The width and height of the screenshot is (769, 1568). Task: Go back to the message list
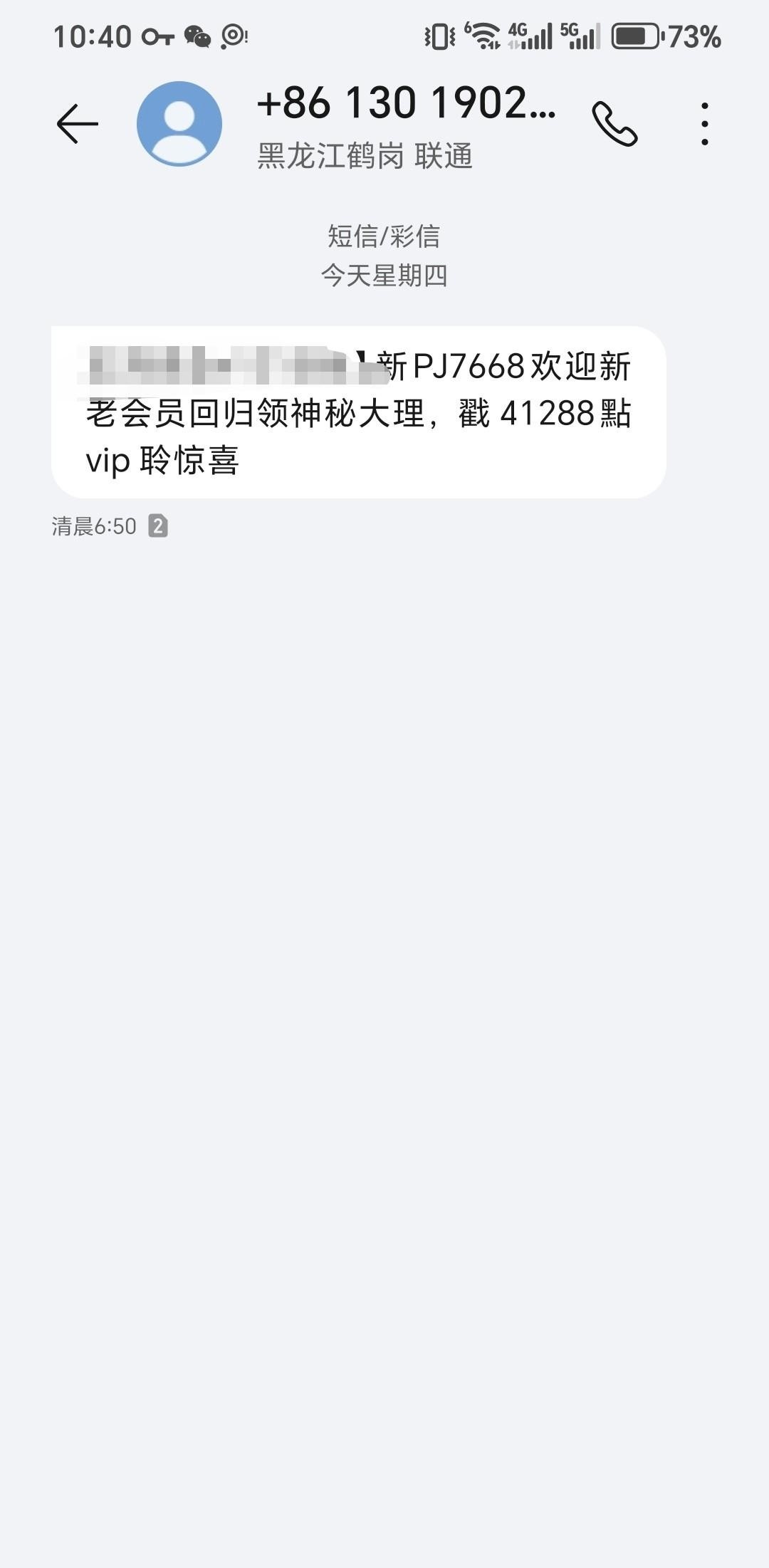(77, 124)
